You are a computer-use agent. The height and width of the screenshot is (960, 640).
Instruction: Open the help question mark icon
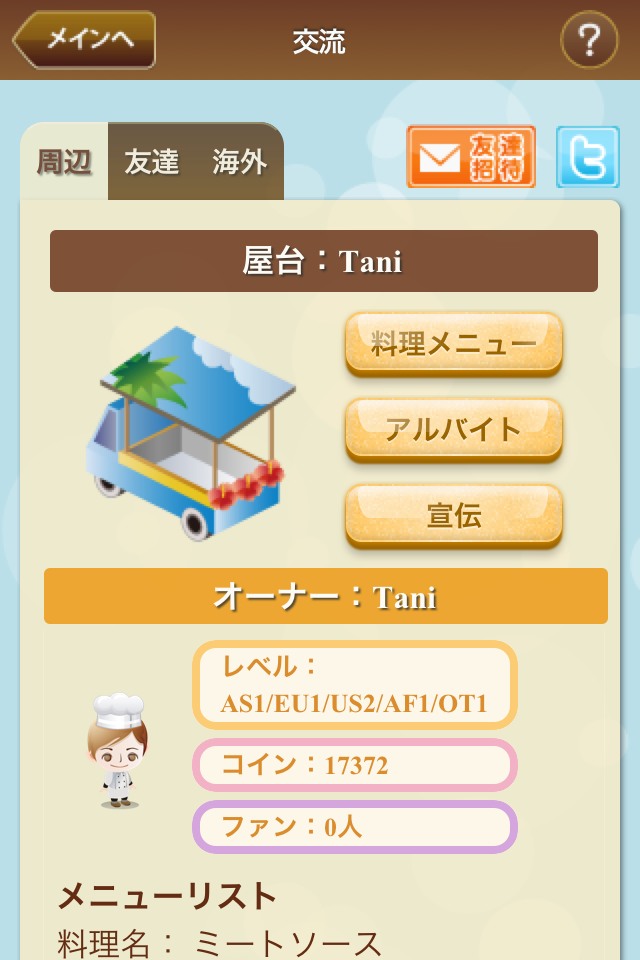pyautogui.click(x=589, y=40)
